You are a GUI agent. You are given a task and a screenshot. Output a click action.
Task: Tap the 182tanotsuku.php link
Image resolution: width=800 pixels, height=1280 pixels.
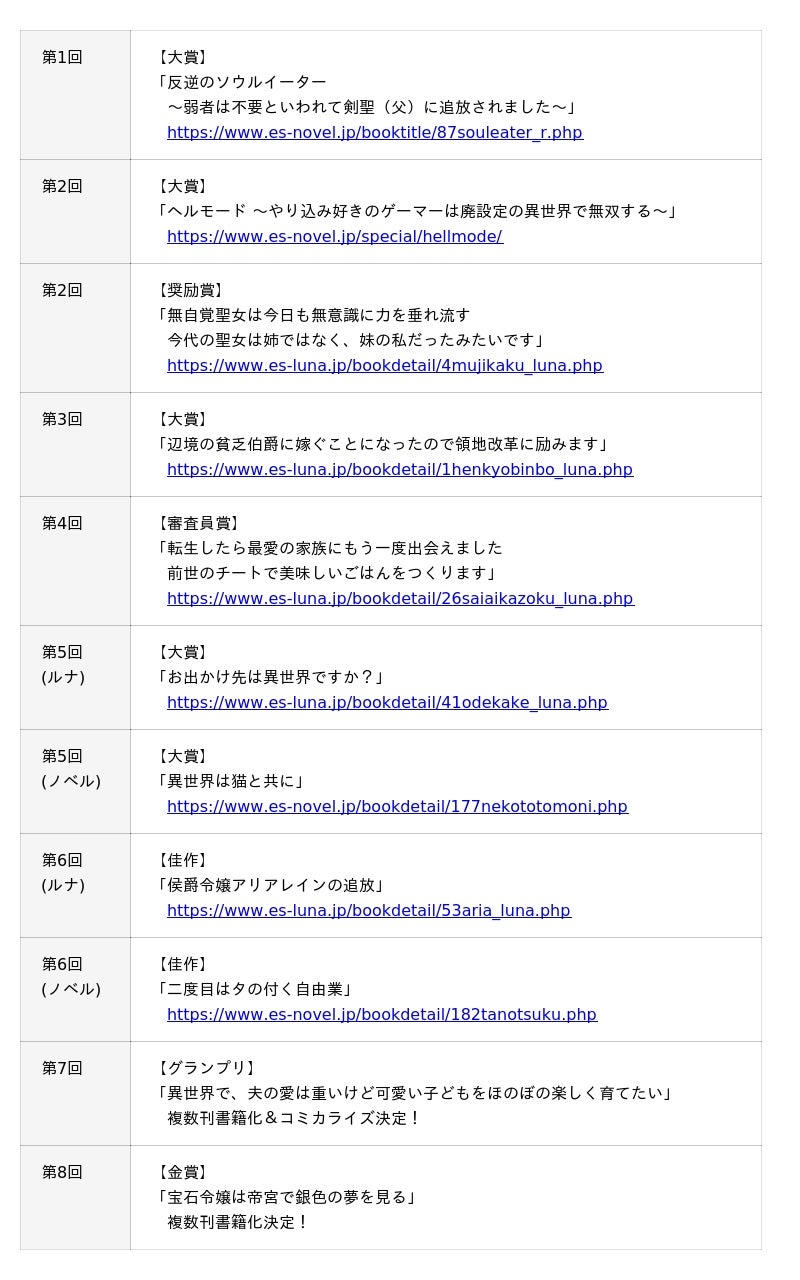(x=381, y=1014)
